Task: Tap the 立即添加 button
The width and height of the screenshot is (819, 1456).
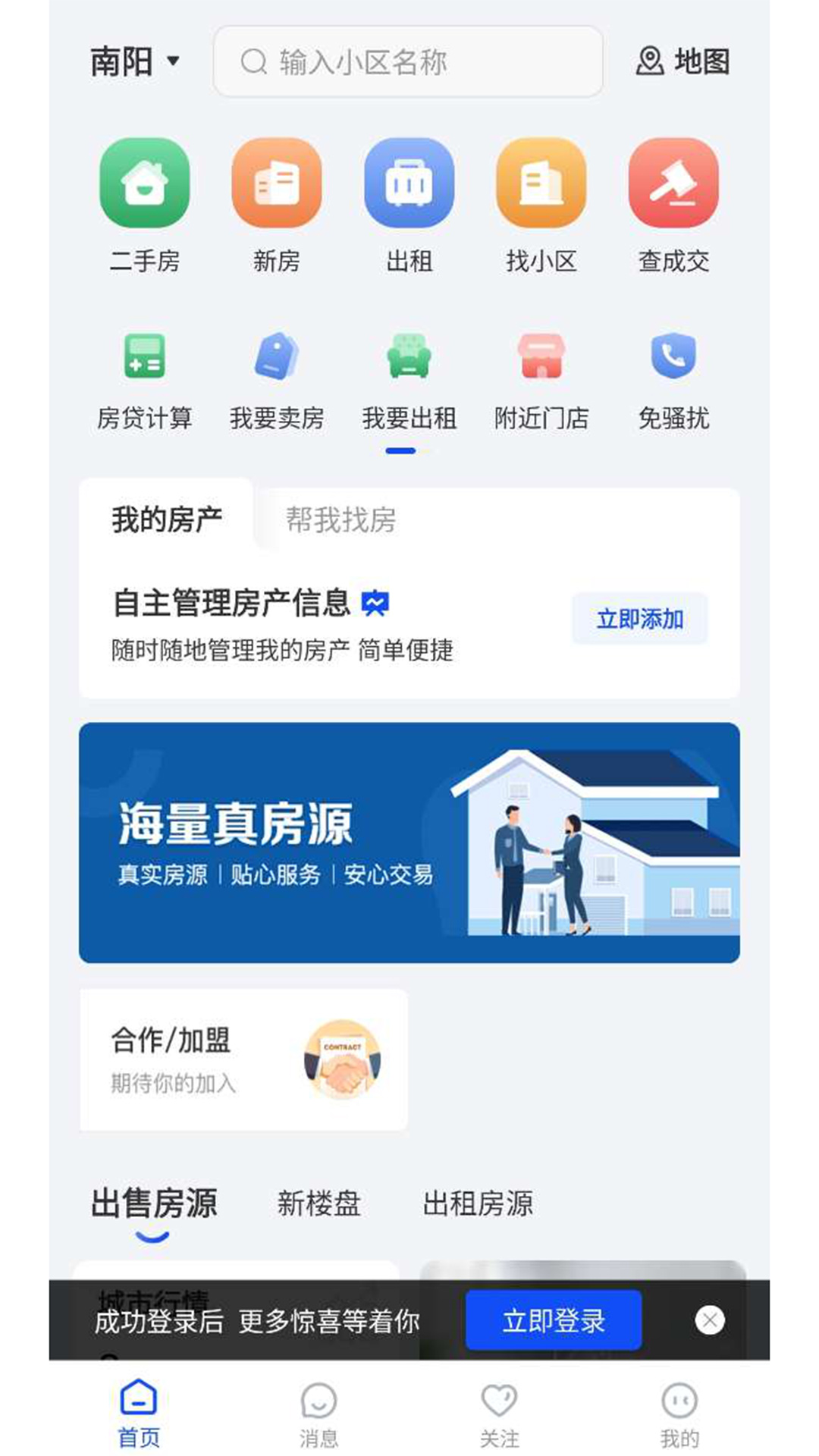Action: click(639, 619)
